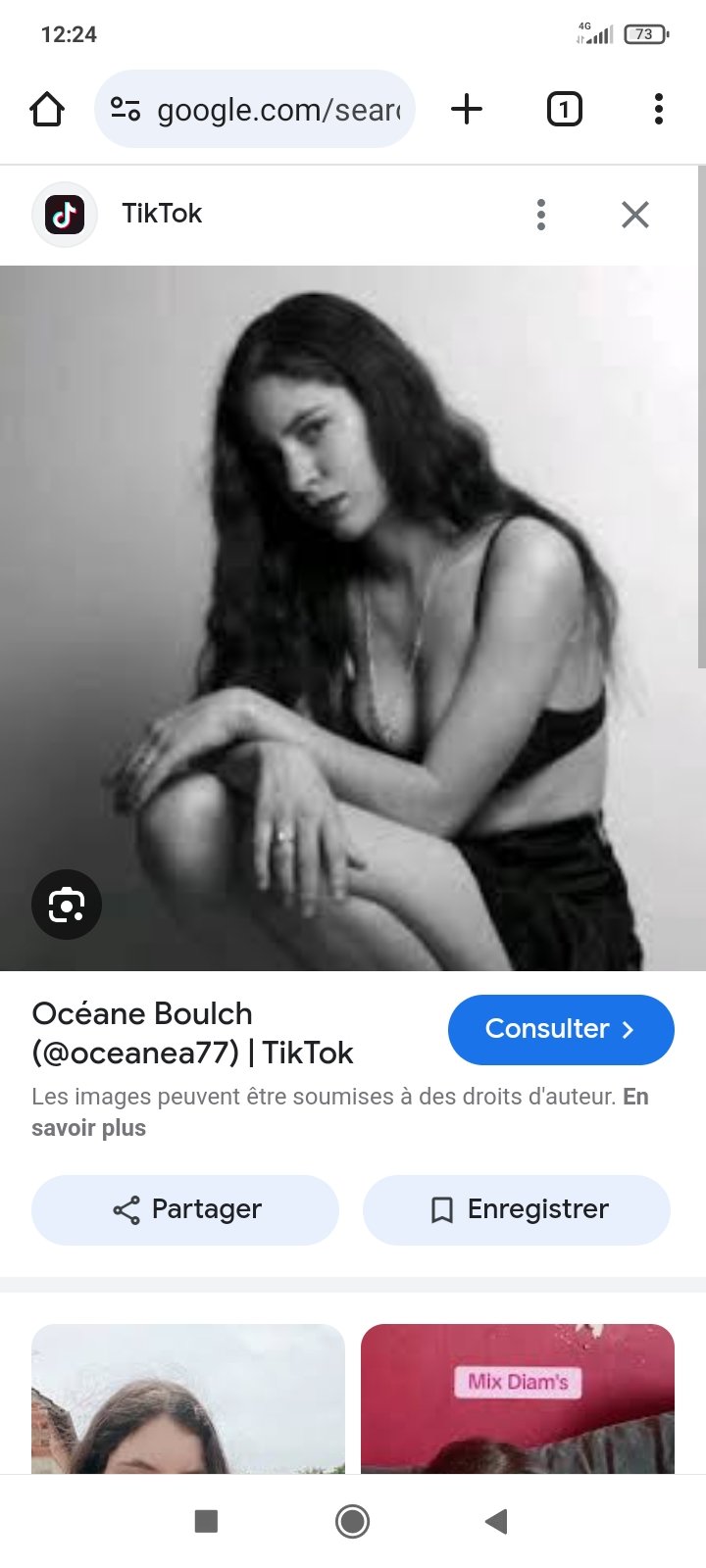Tap the Consulter button

(561, 1029)
